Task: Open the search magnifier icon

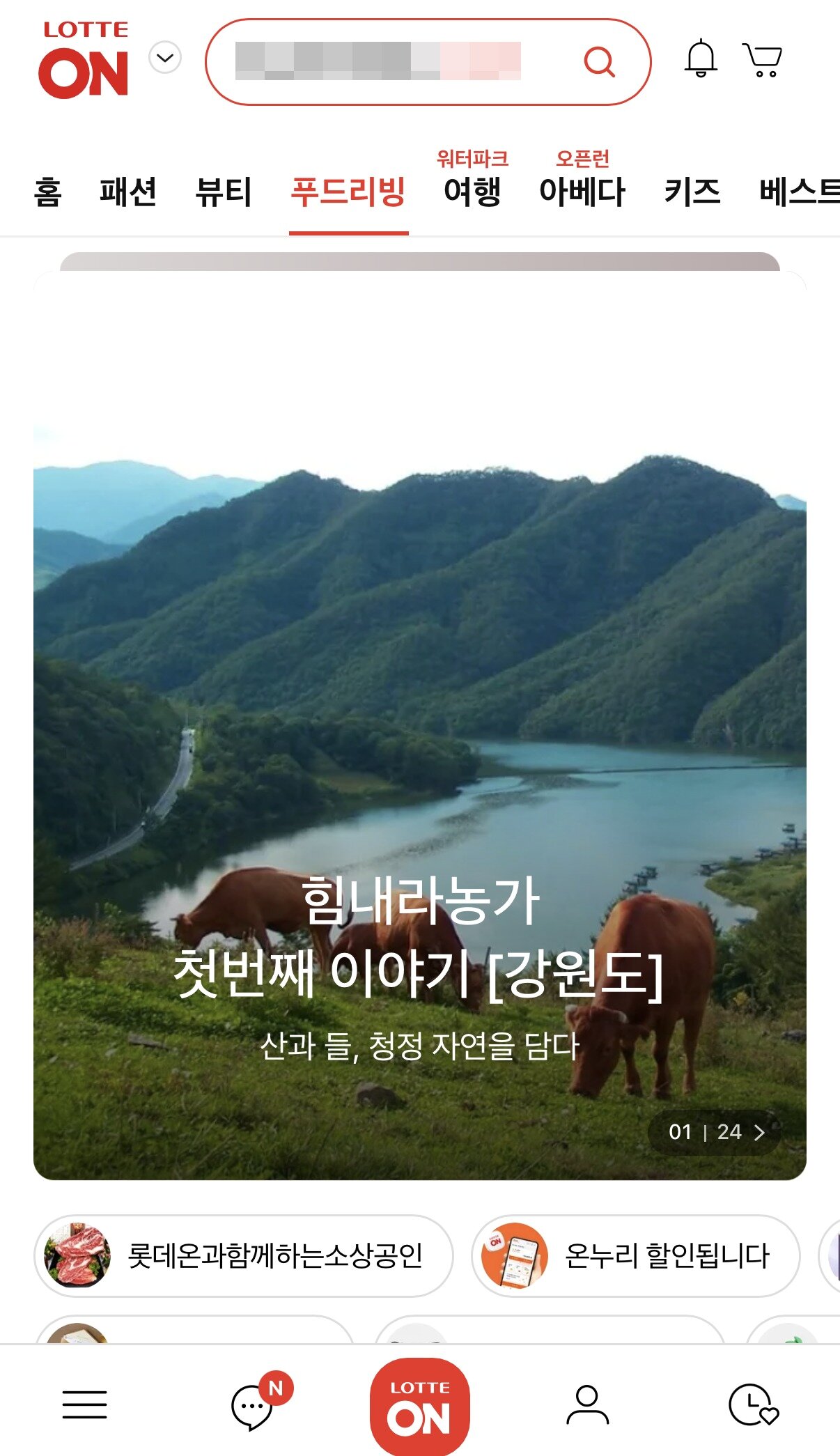Action: pos(599,63)
